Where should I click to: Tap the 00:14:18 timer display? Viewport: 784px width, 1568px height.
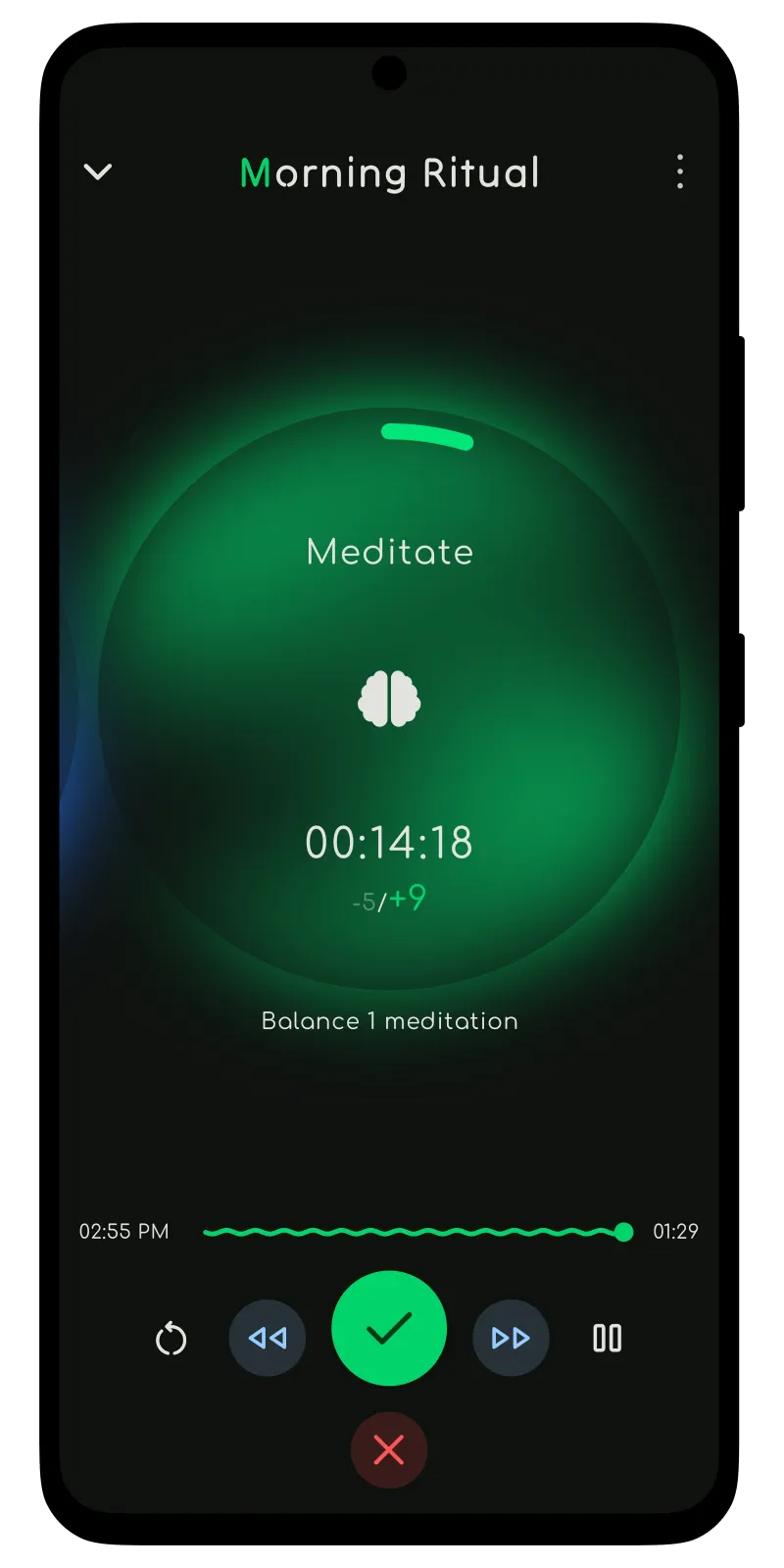click(389, 843)
